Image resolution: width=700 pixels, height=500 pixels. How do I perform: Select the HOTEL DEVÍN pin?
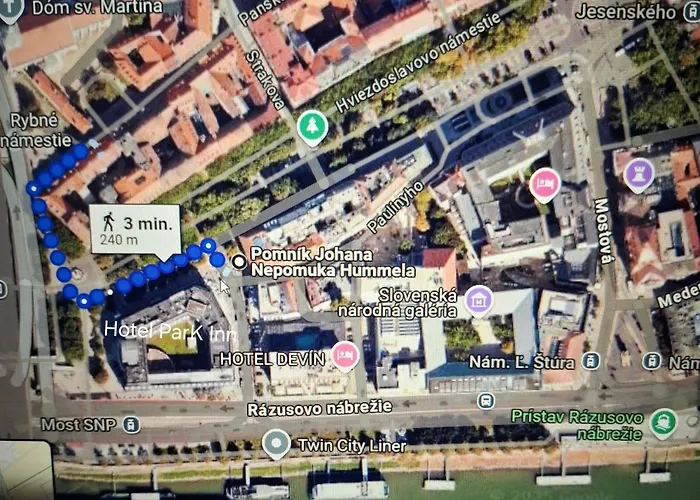[345, 354]
